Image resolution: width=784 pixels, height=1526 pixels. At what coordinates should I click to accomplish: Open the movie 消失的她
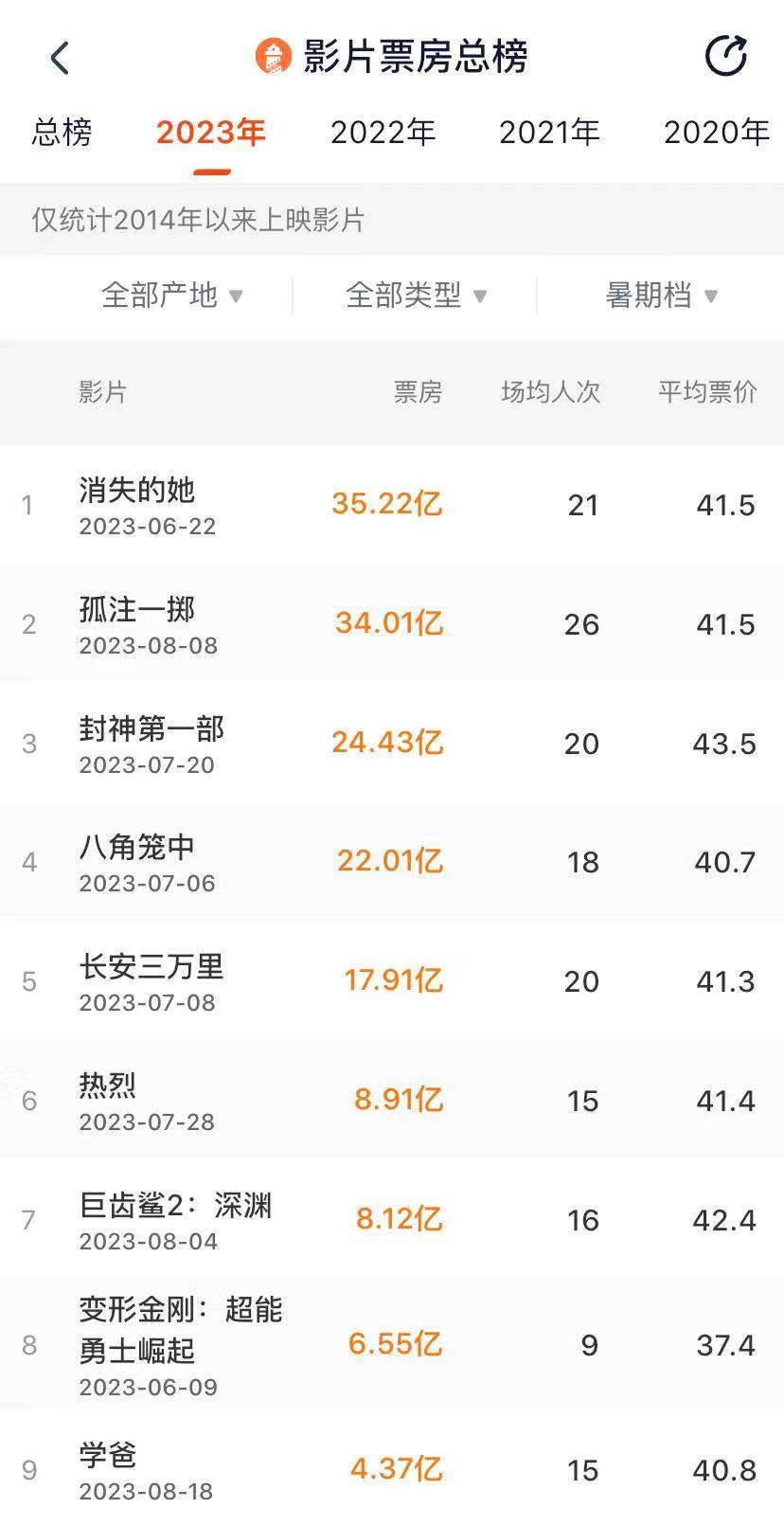point(137,491)
